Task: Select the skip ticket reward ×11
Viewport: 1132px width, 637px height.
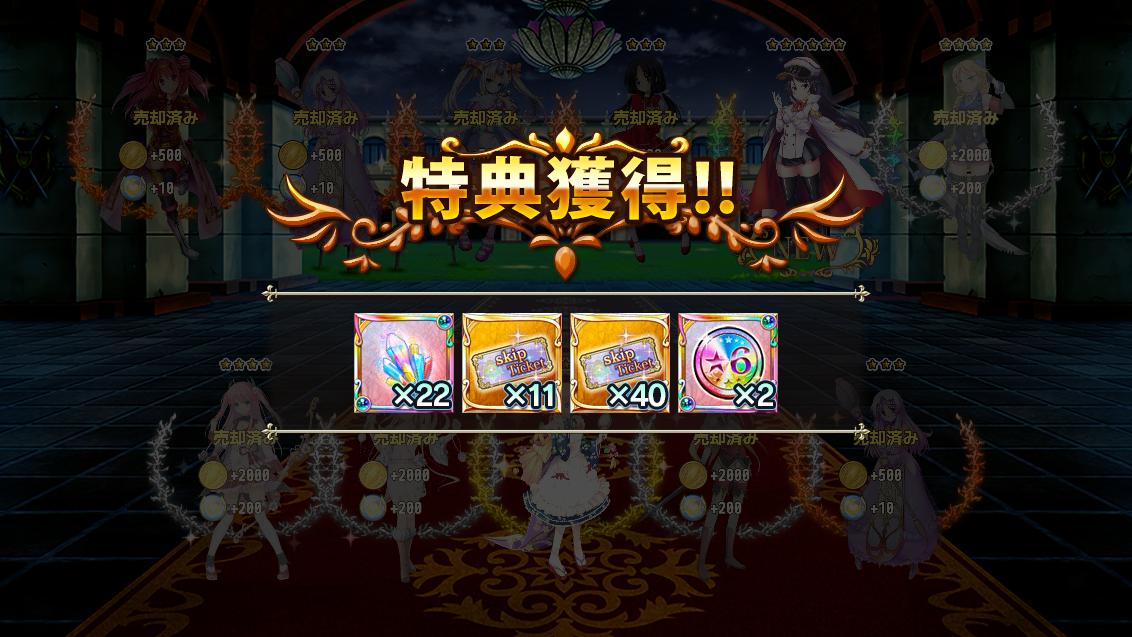Action: tap(512, 363)
